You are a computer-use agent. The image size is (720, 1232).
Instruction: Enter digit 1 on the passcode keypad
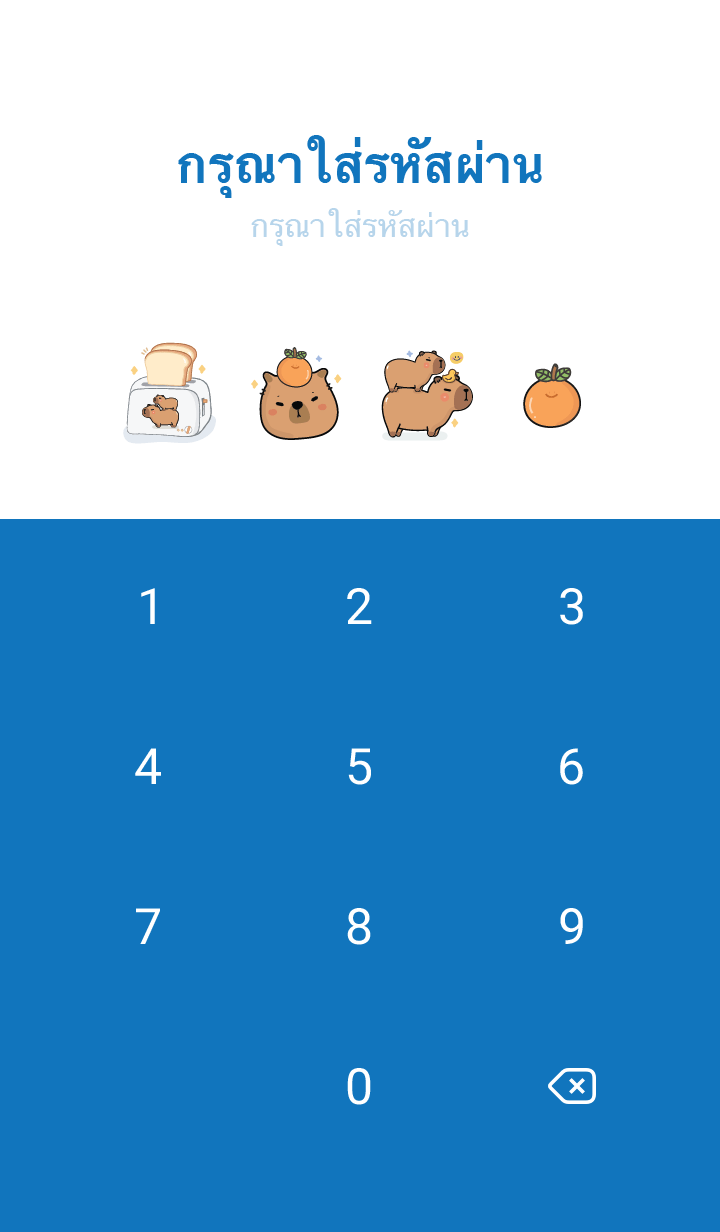click(149, 607)
